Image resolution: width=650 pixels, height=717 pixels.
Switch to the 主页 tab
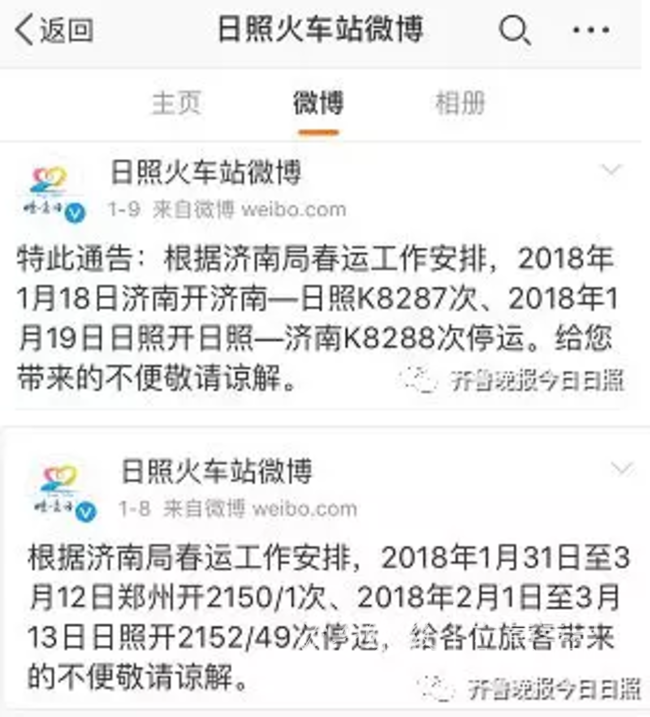[176, 103]
